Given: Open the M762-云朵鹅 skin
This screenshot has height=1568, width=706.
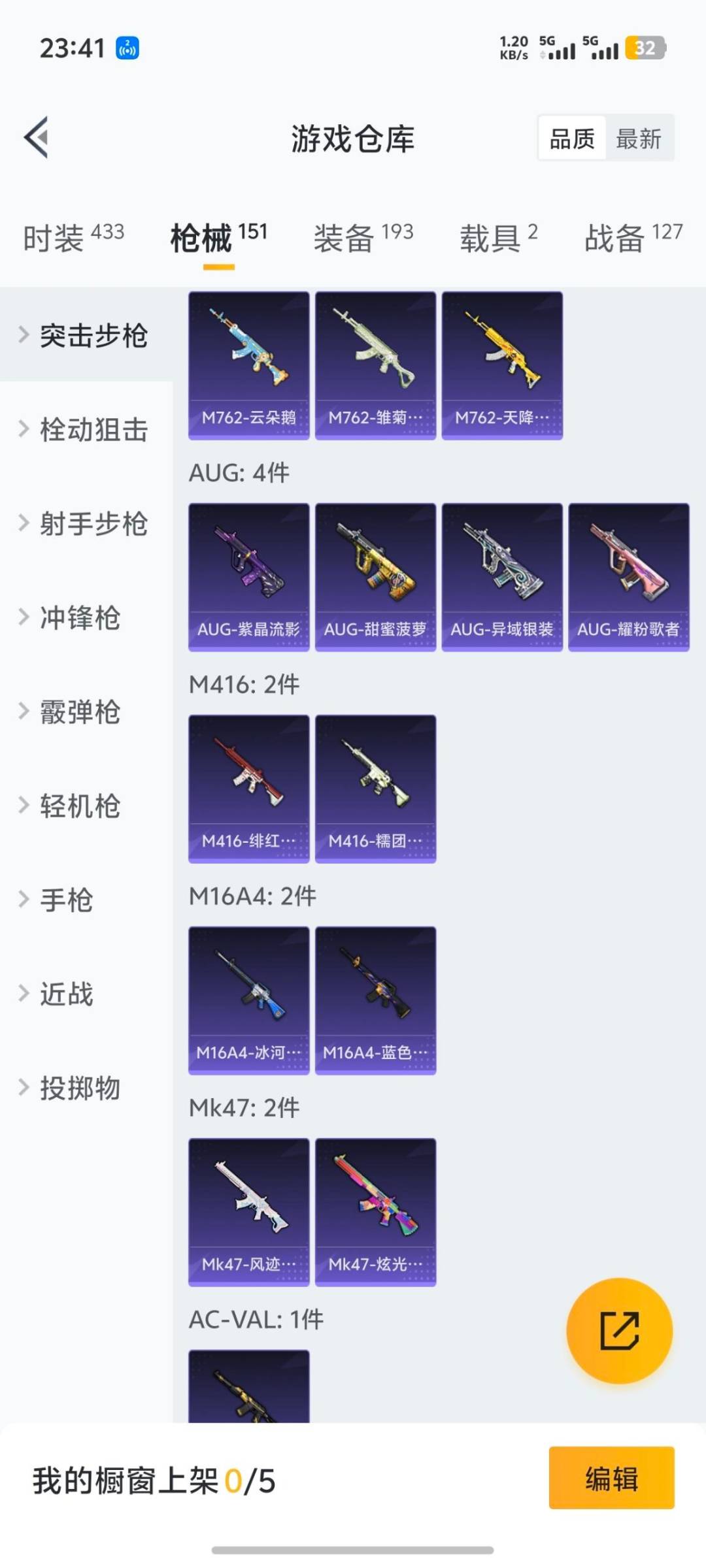Looking at the screenshot, I should (248, 365).
